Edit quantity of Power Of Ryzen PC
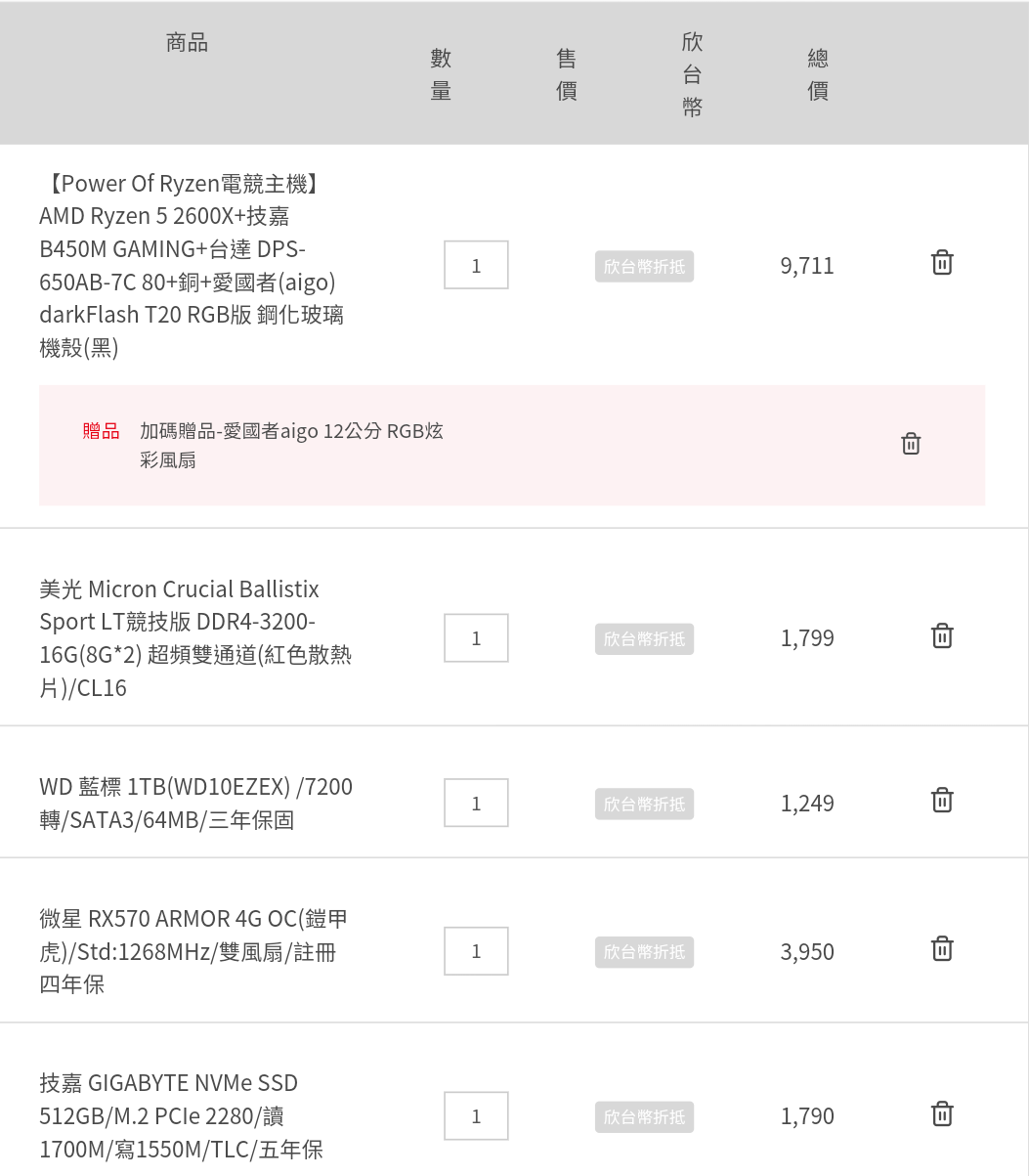1029x1176 pixels. coord(476,265)
